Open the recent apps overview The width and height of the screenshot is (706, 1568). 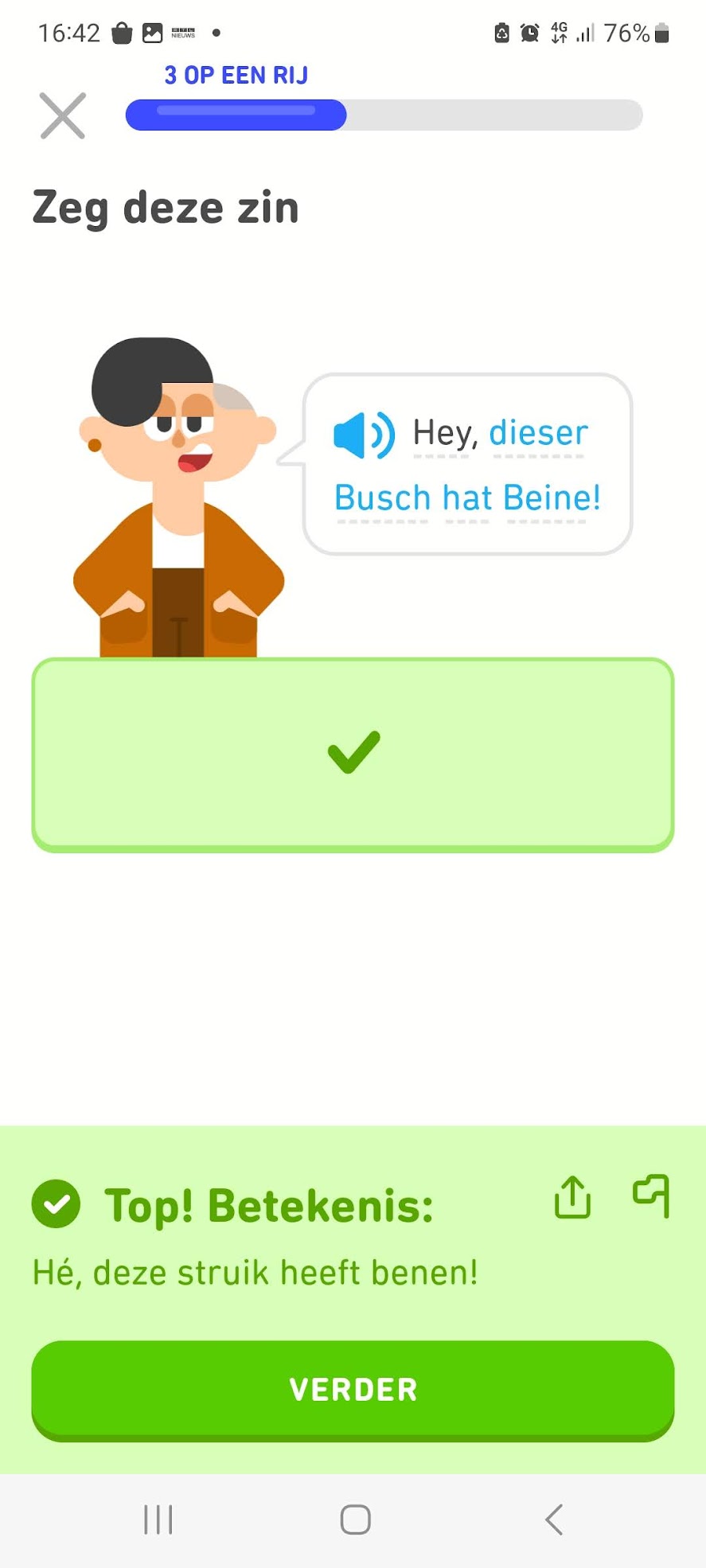tap(158, 1519)
